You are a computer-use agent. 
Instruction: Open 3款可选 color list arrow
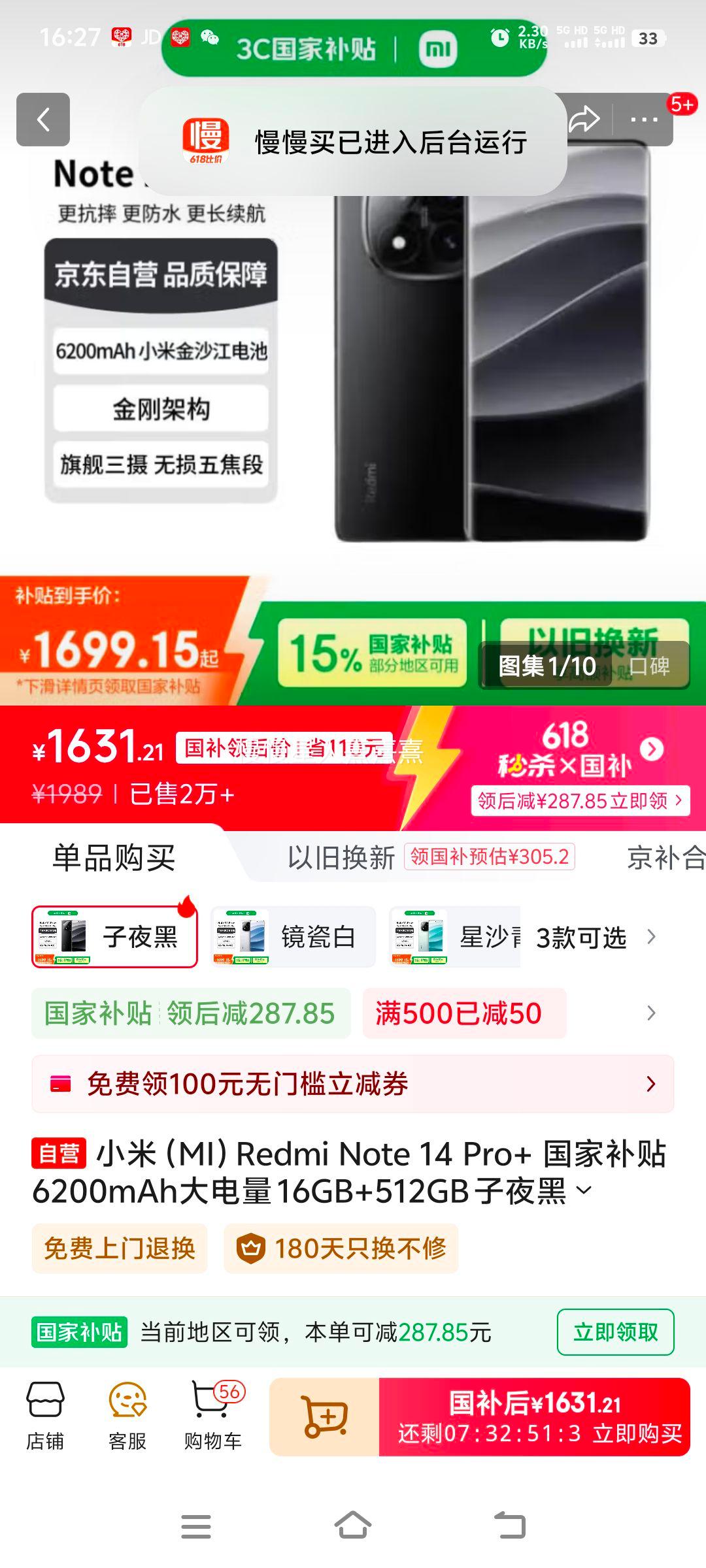[x=649, y=936]
